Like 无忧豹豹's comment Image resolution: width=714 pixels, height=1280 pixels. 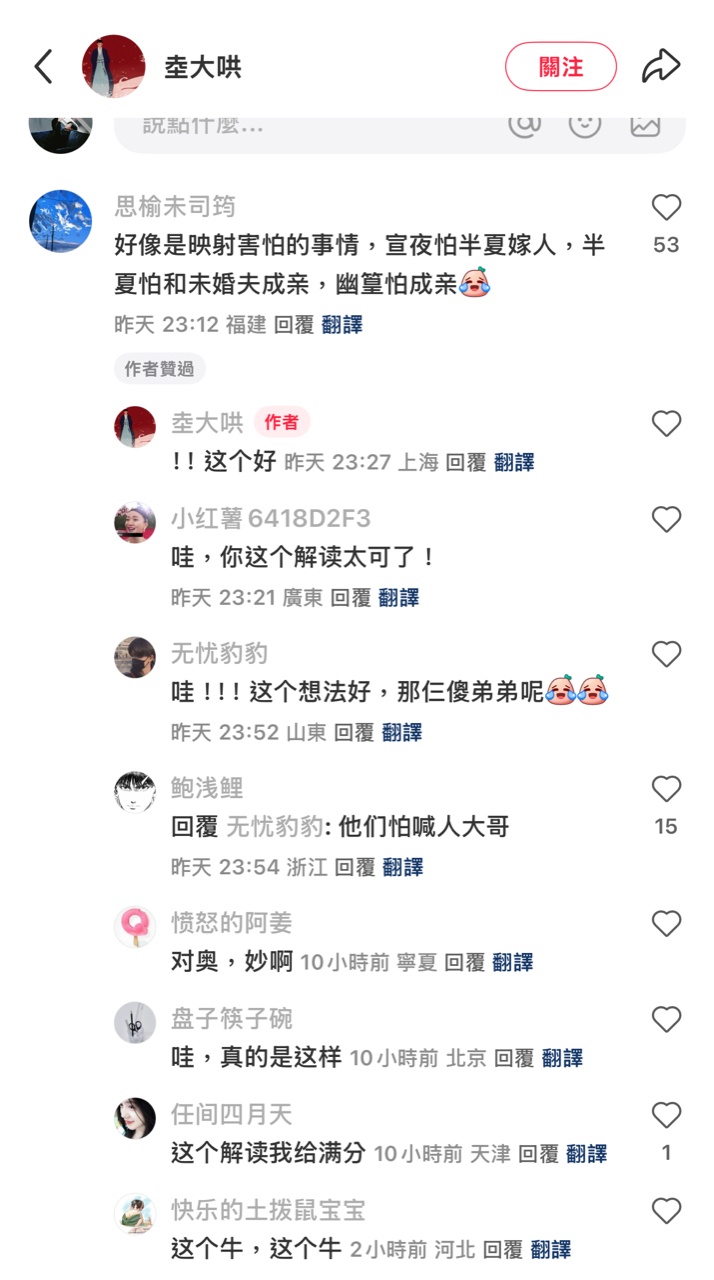(666, 655)
